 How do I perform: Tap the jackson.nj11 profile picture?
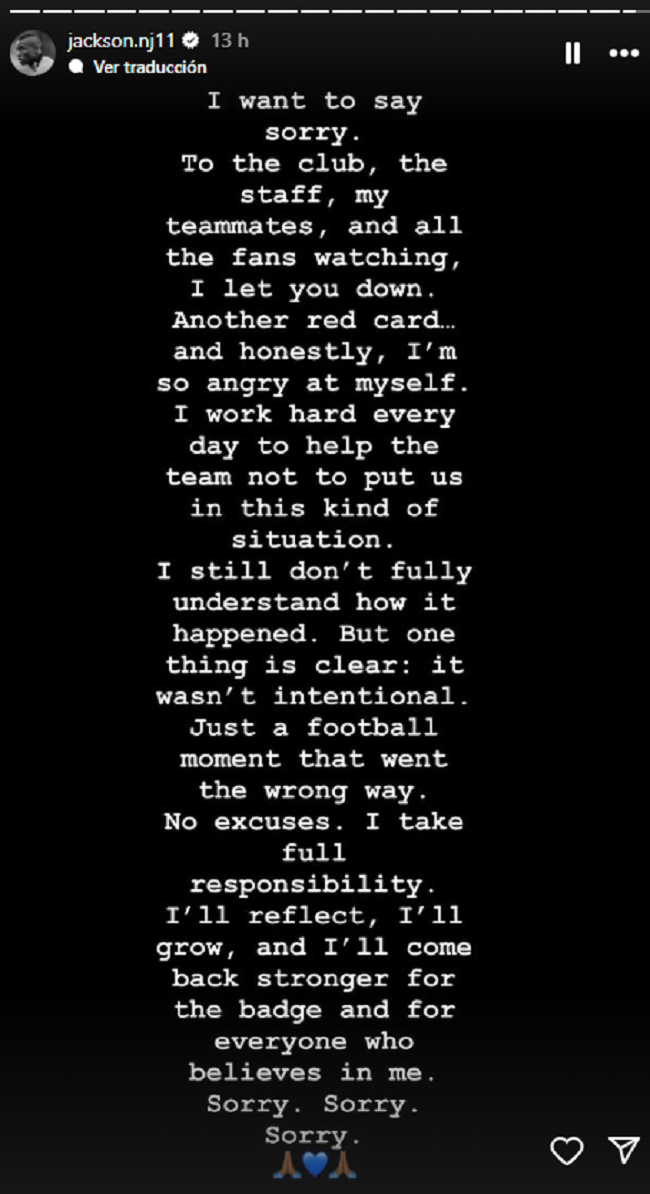pyautogui.click(x=33, y=52)
